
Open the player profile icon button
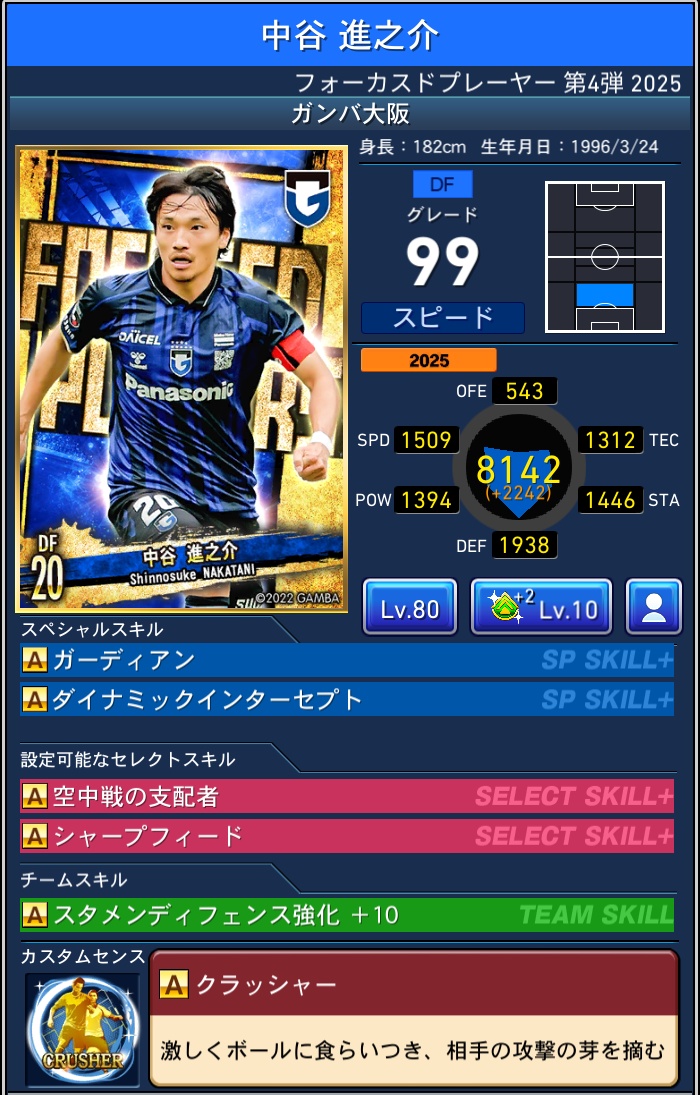pos(654,608)
